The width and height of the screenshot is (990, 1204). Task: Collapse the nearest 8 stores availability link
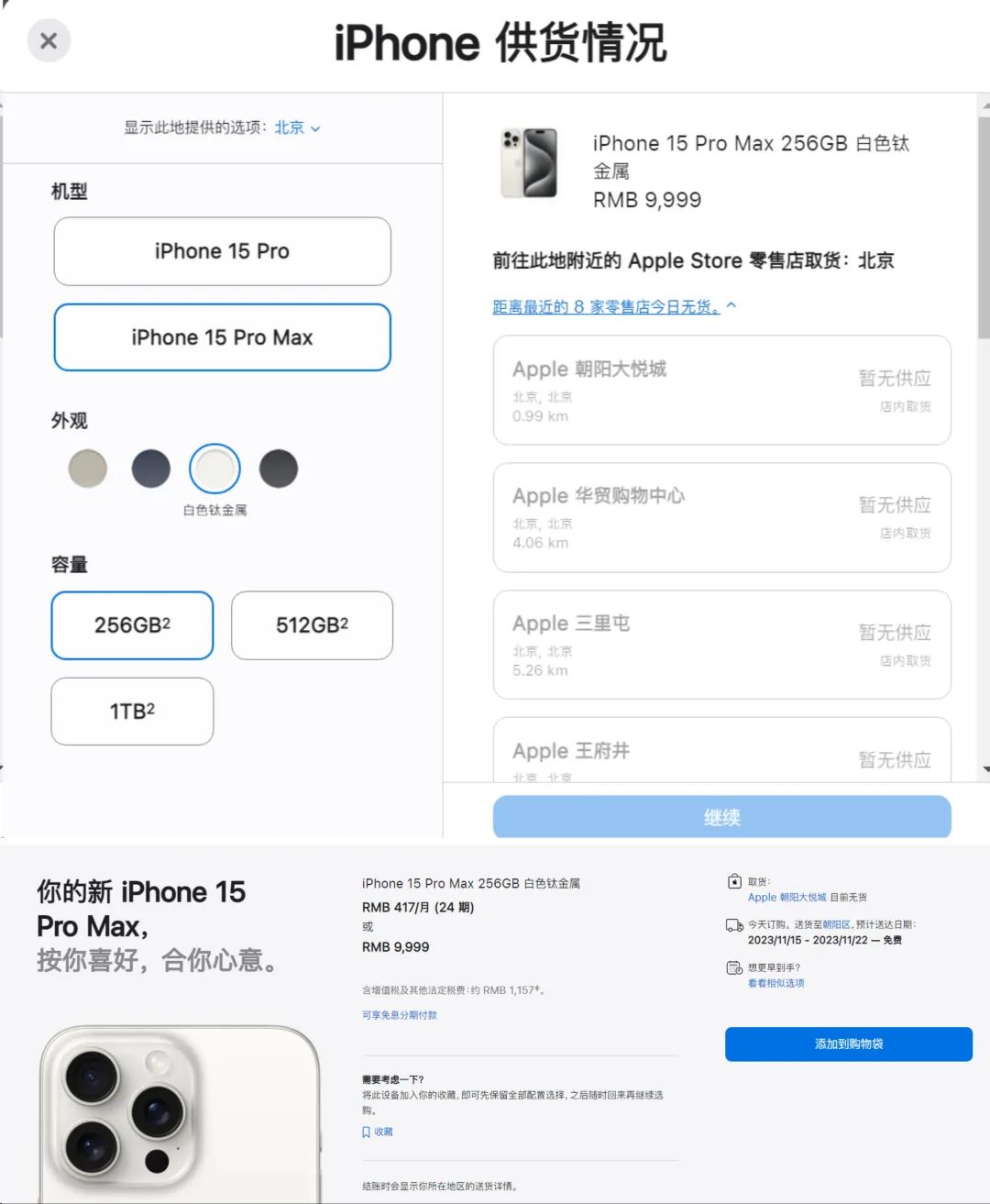pos(612,307)
